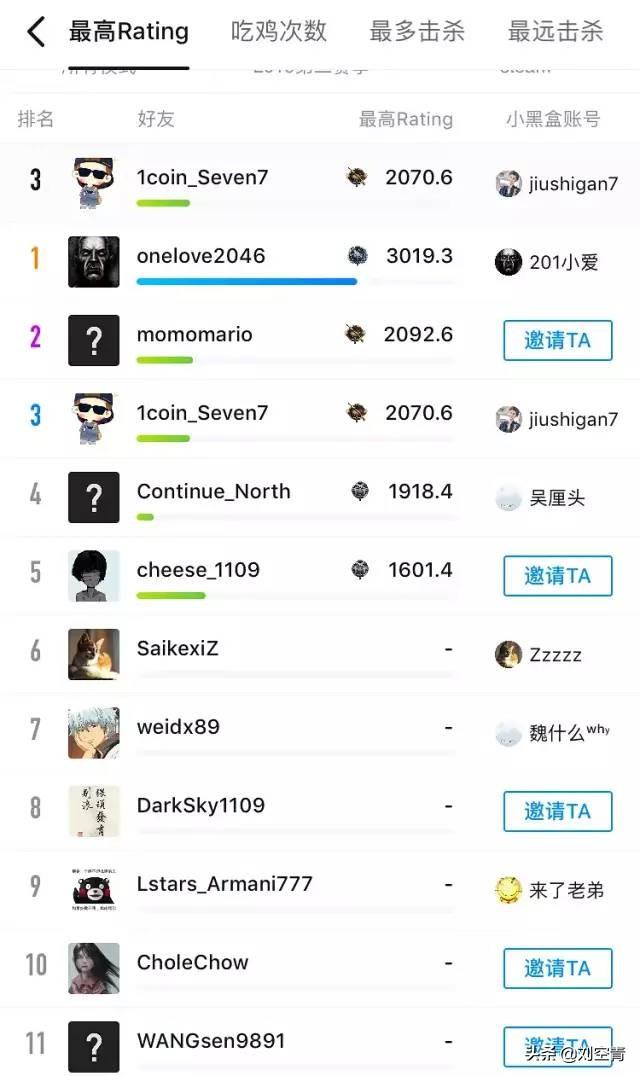640x1076 pixels.
Task: Tap 邀请TA next to DarkSky1109
Action: (x=557, y=811)
